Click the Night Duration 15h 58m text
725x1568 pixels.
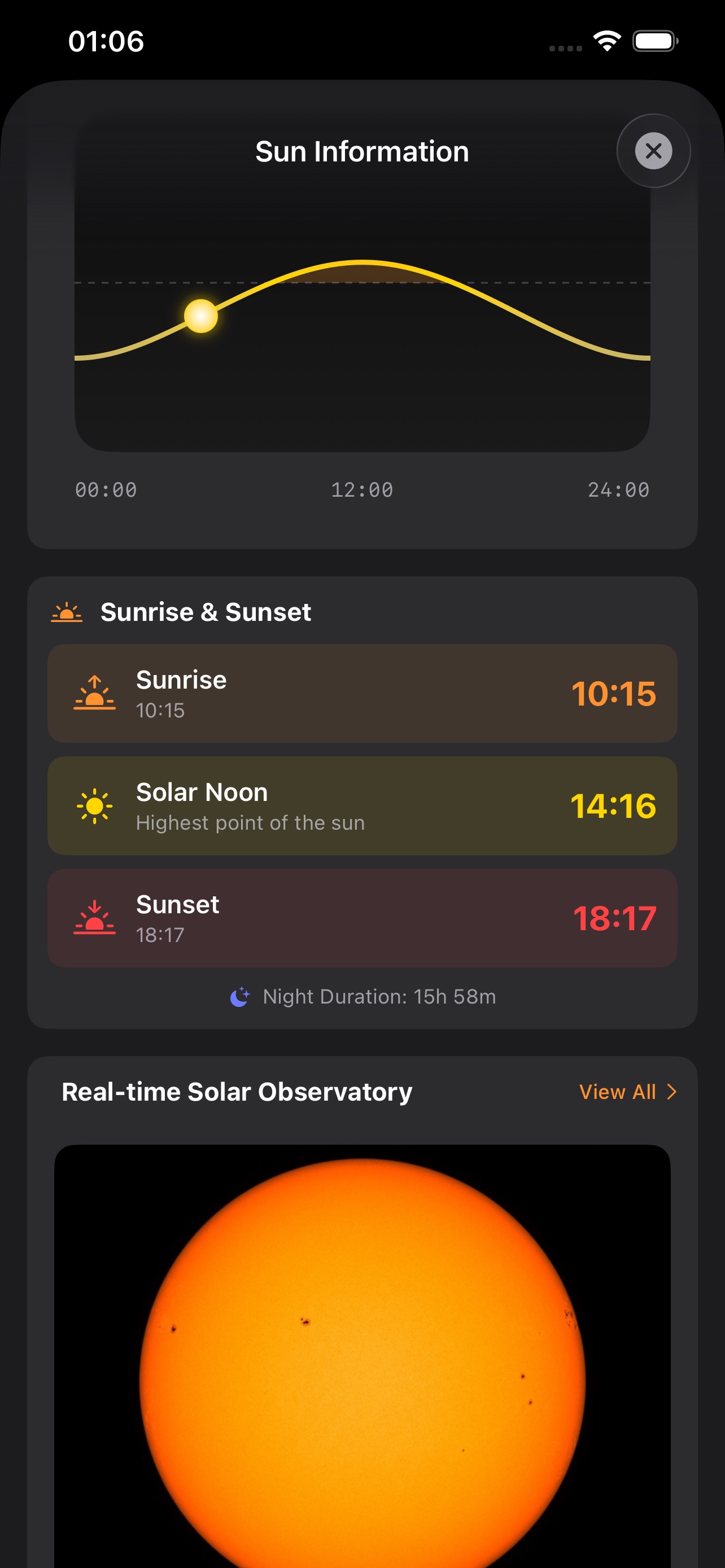click(379, 996)
